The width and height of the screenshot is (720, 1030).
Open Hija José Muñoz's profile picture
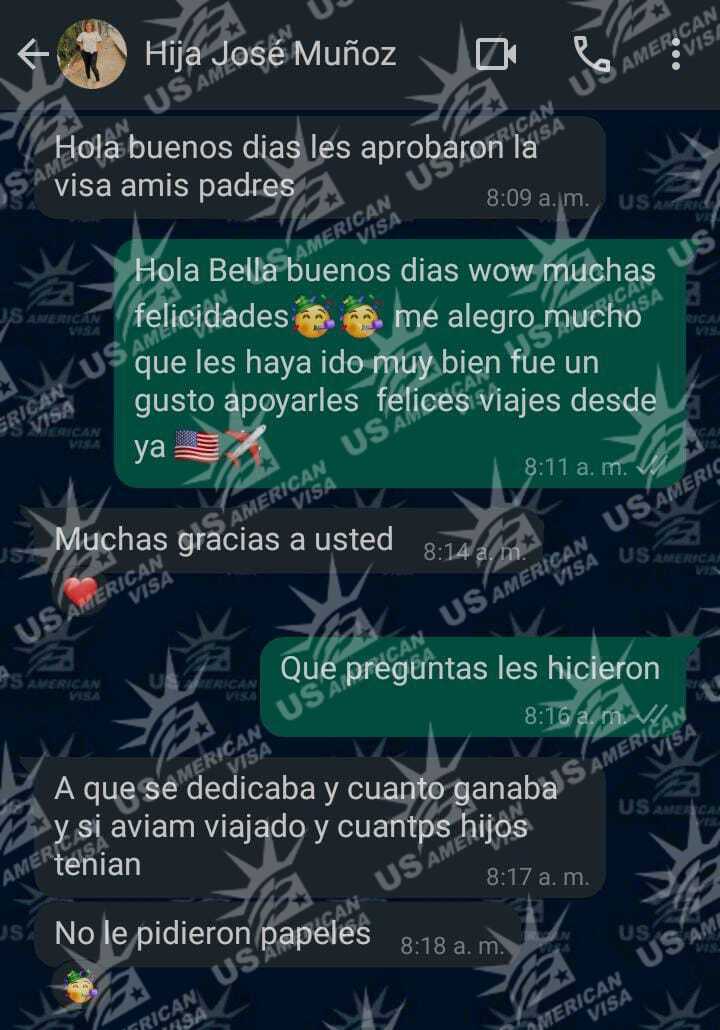click(92, 54)
